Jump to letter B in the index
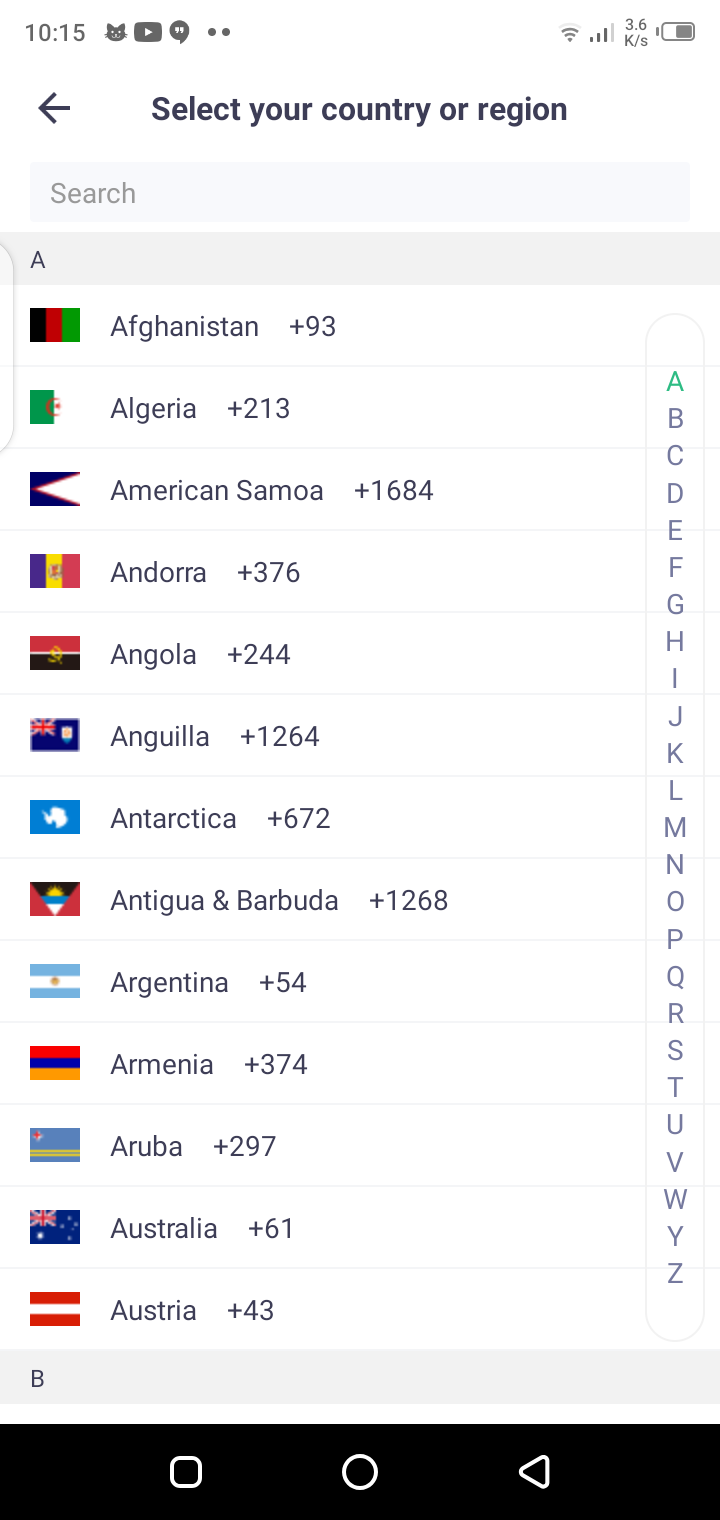This screenshot has height=1520, width=720. (x=675, y=419)
